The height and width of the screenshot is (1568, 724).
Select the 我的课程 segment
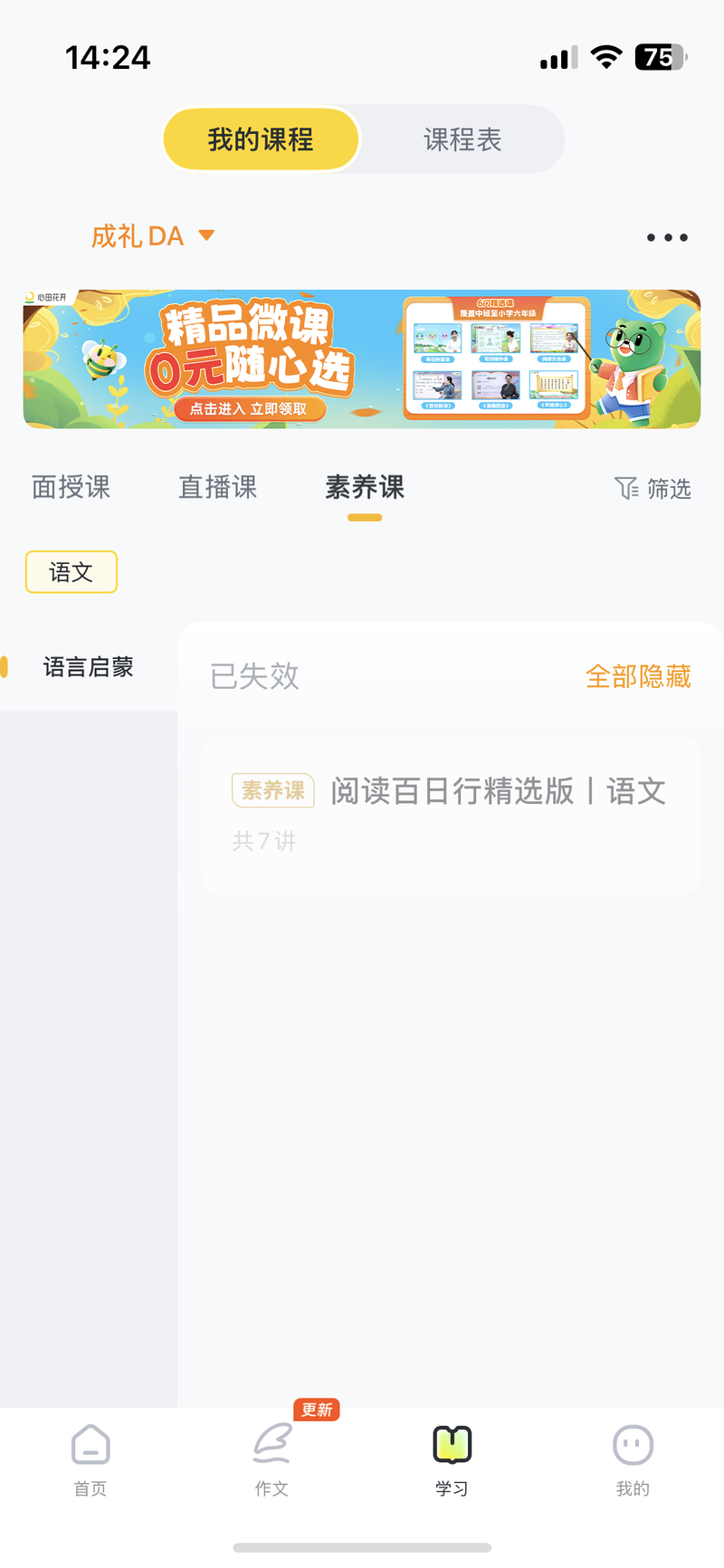point(261,139)
